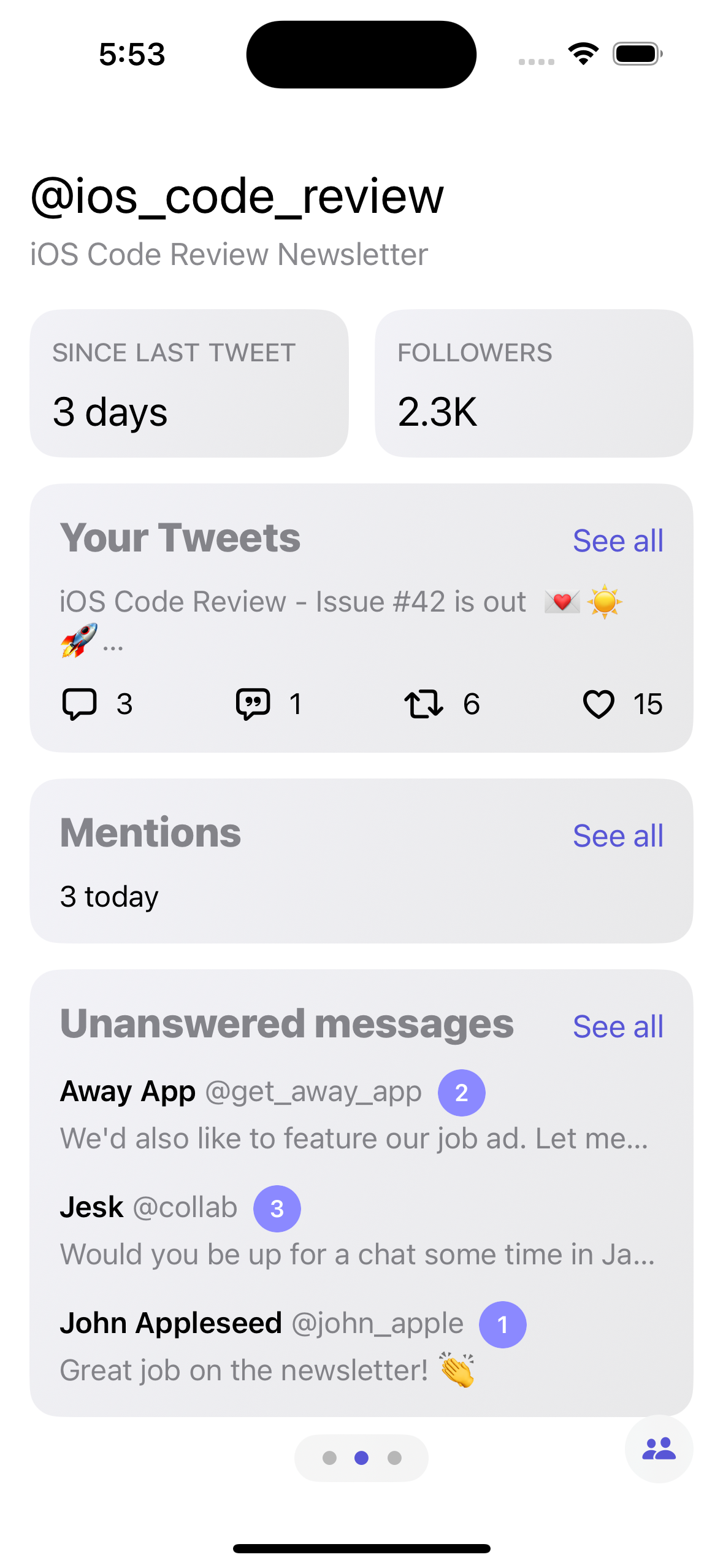Tap the heart icon with 15 likes
This screenshot has height=1568, width=723.
click(598, 704)
